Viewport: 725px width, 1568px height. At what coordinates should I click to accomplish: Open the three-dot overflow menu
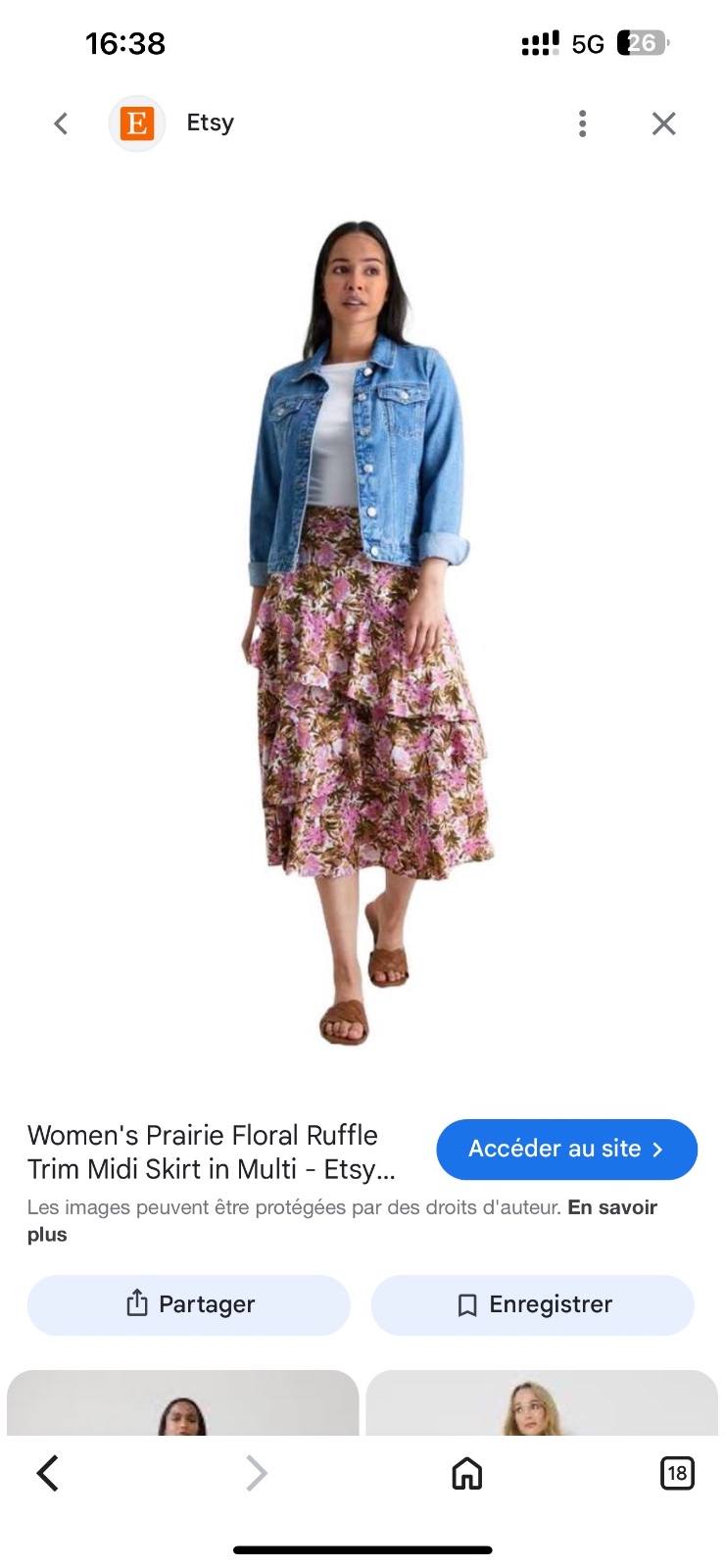pyautogui.click(x=583, y=123)
